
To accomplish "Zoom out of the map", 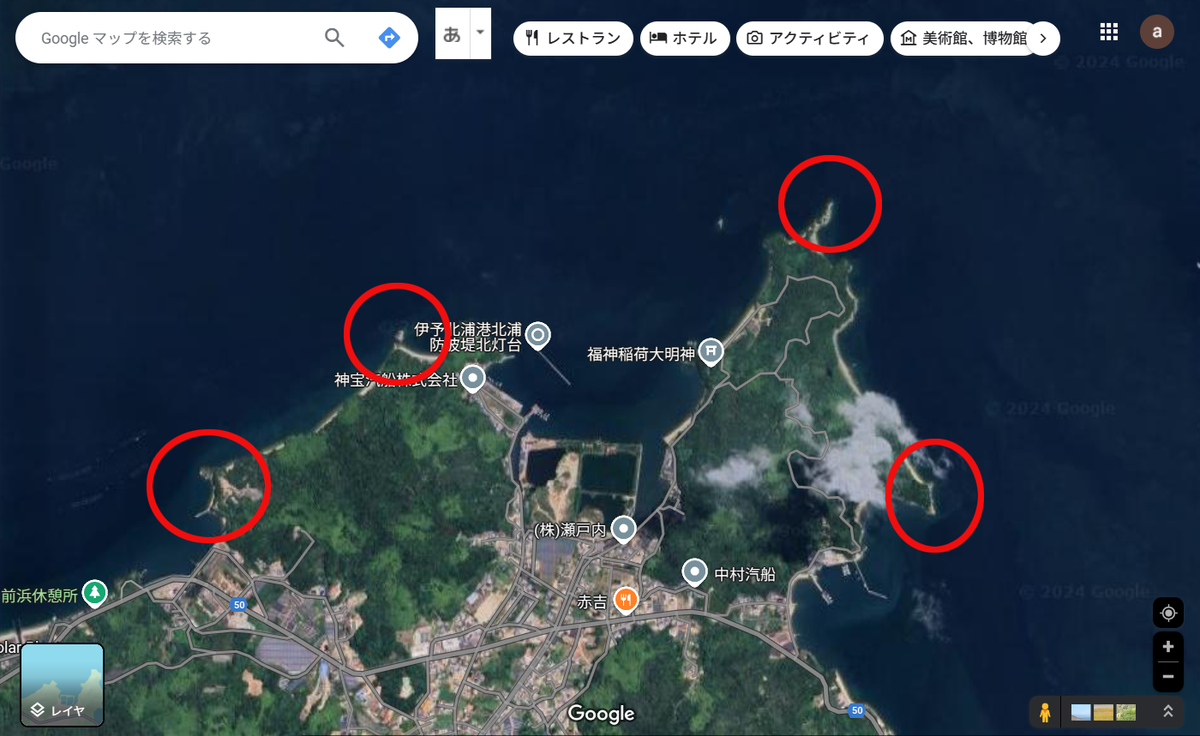I will click(x=1168, y=676).
